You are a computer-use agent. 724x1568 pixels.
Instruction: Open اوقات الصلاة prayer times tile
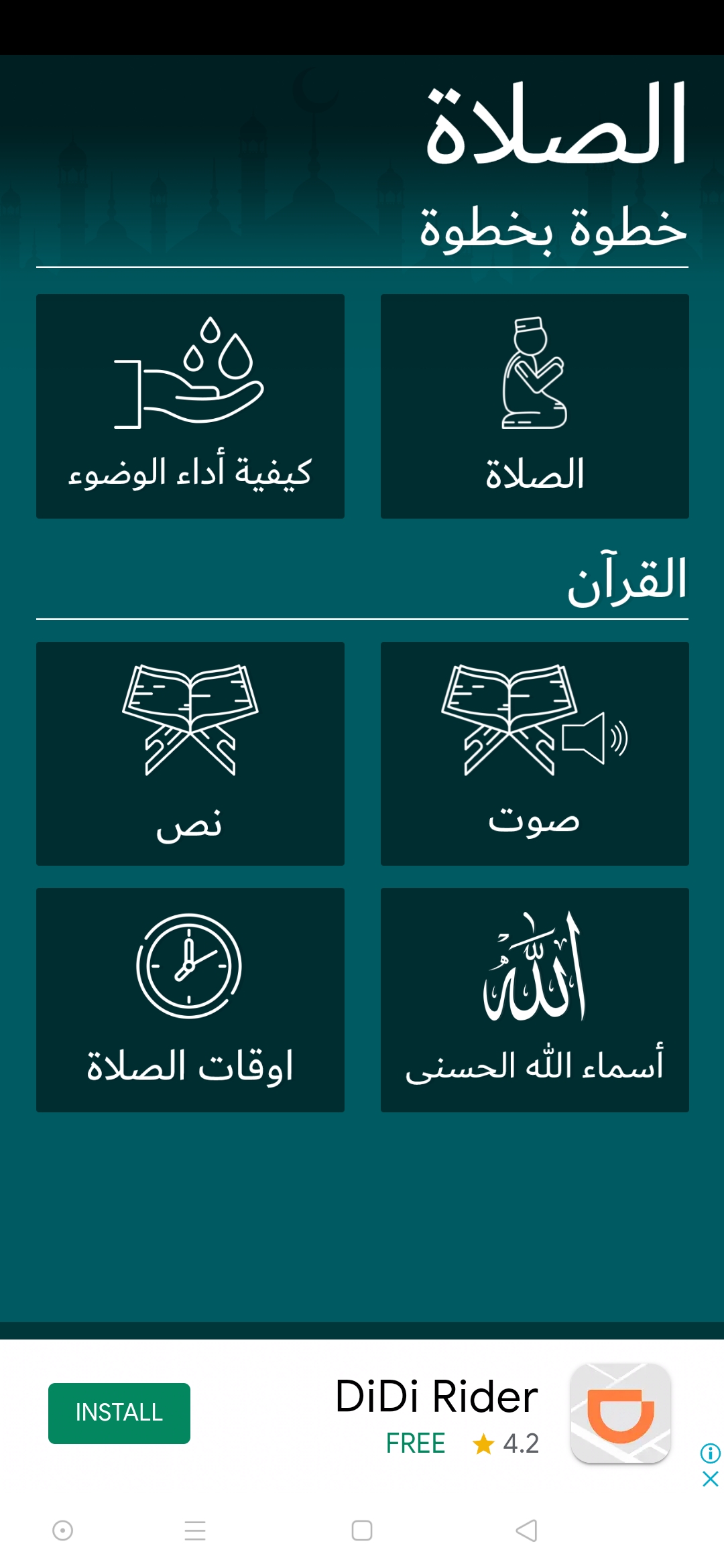coord(190,999)
